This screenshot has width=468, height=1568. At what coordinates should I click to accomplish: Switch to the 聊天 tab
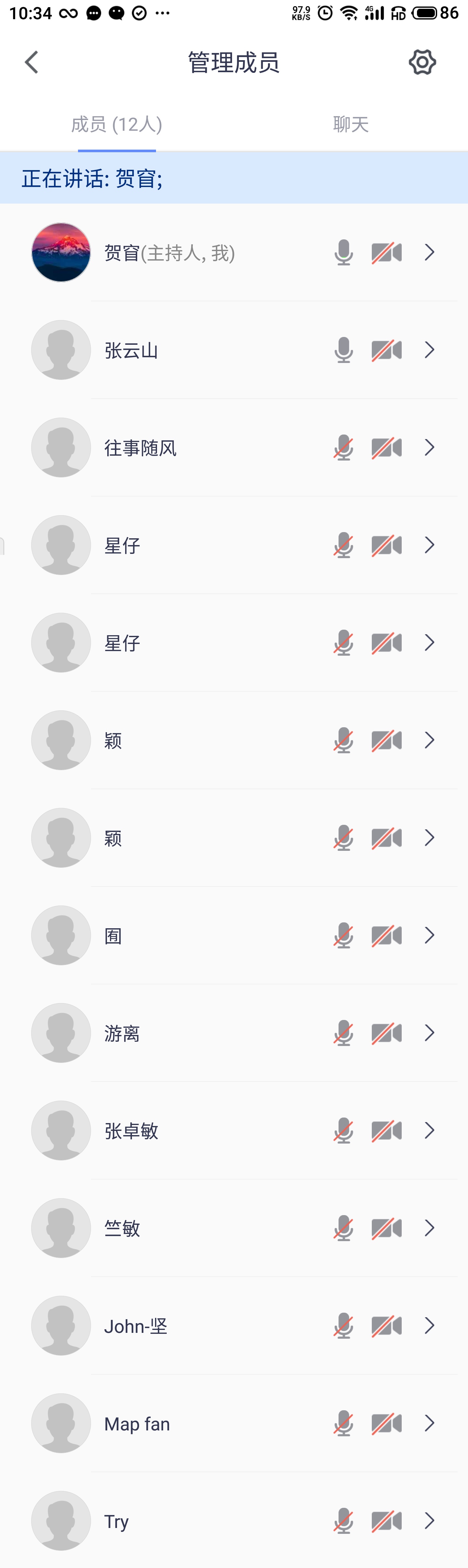point(351,124)
